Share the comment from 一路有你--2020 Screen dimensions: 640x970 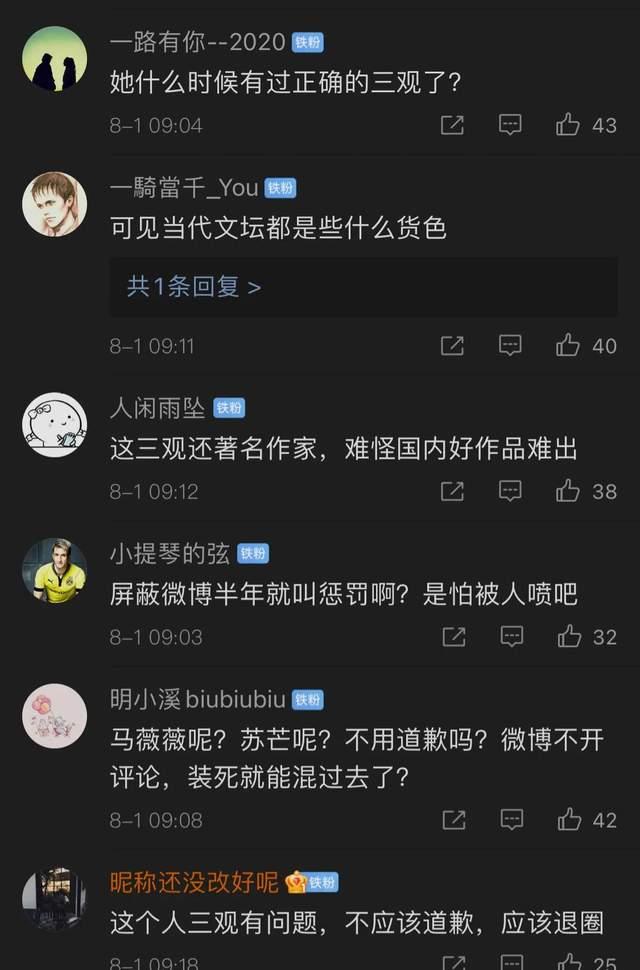(452, 125)
